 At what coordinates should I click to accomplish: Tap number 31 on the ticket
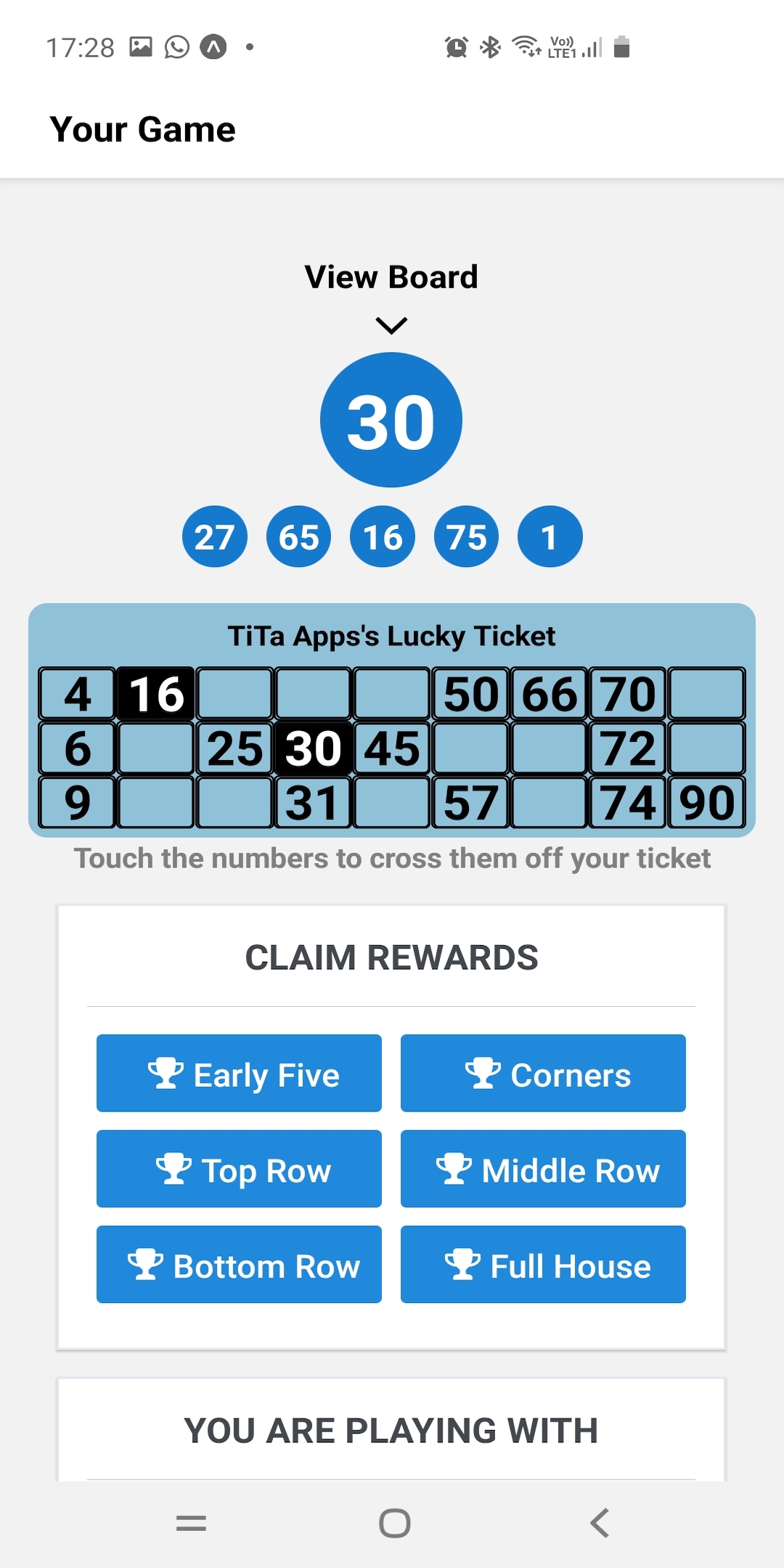(x=313, y=802)
